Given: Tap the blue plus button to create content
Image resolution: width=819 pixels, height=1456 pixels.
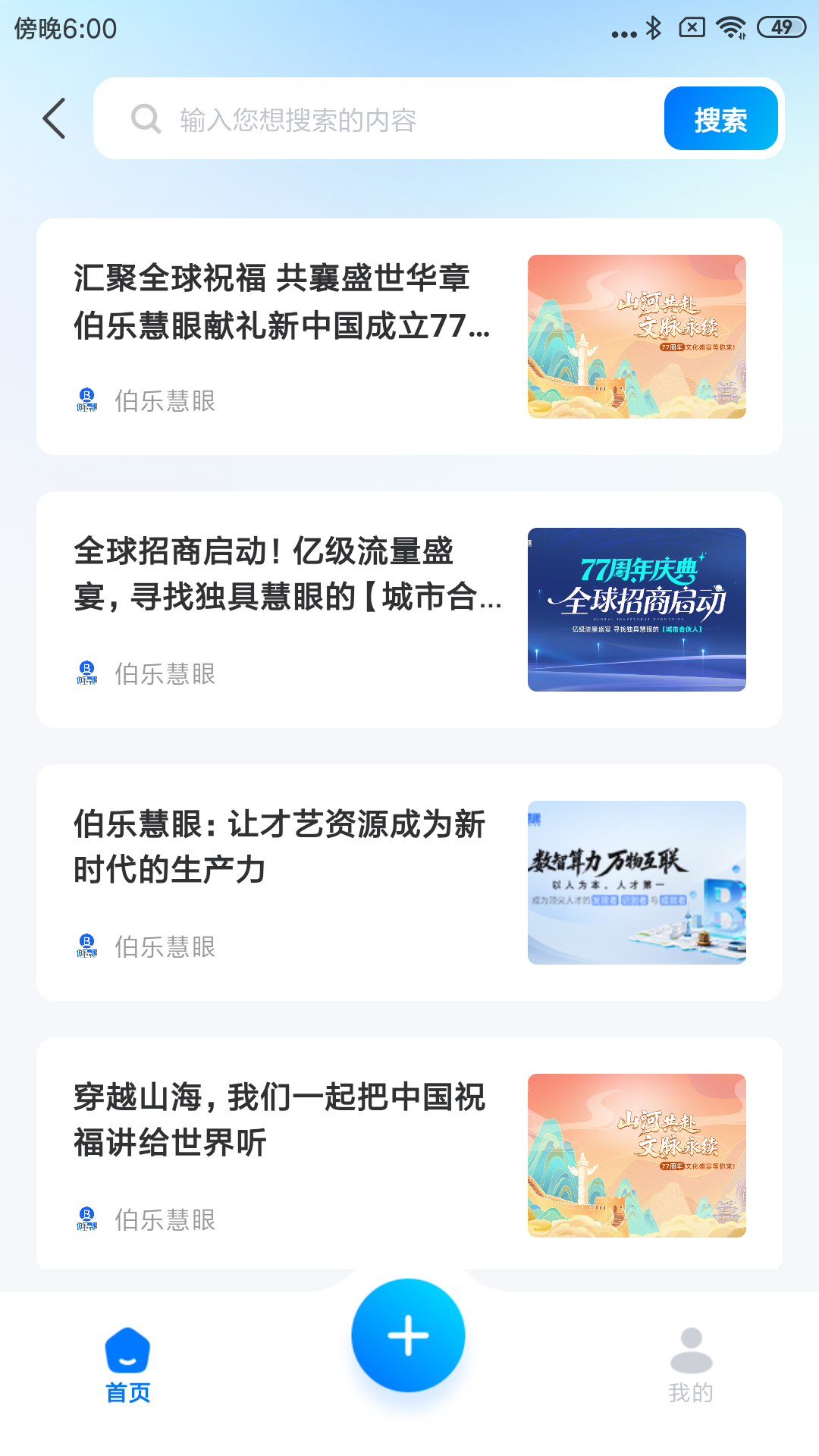Looking at the screenshot, I should (x=408, y=1335).
